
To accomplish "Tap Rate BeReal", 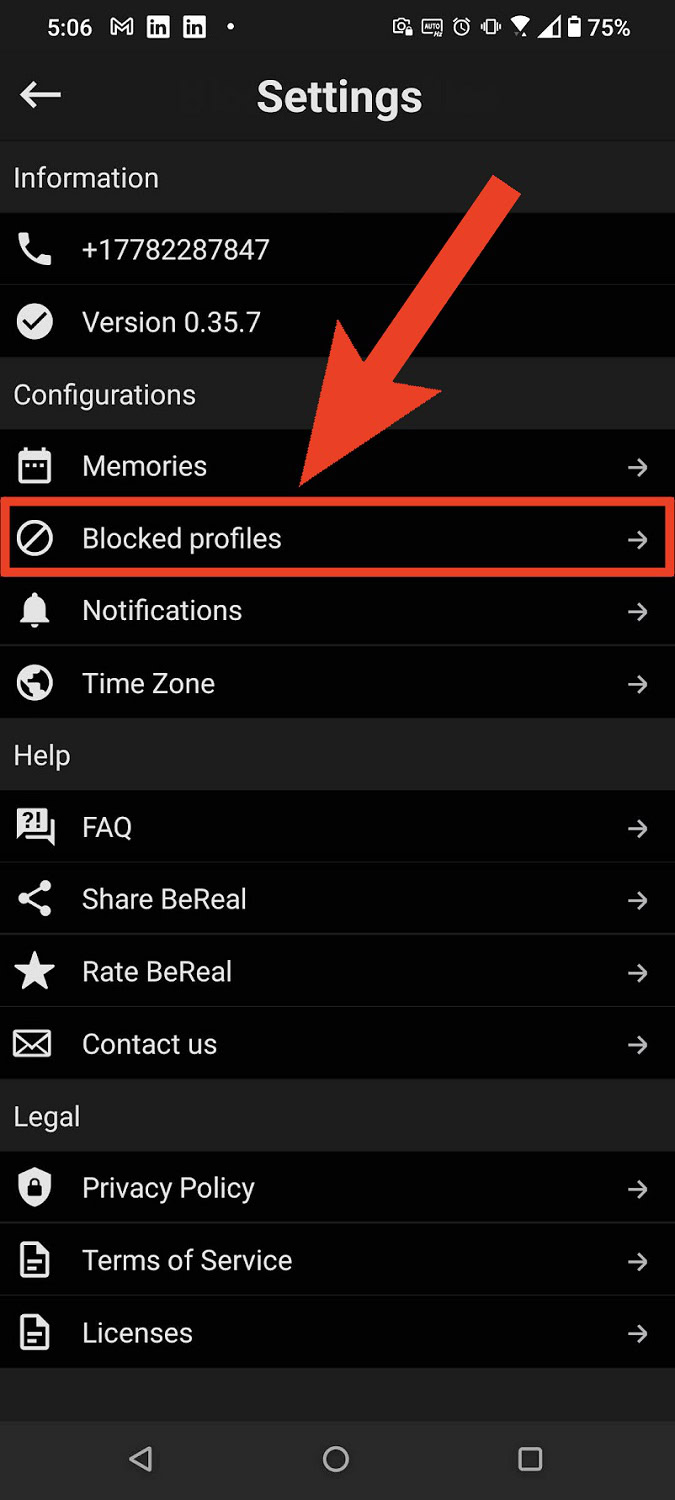I will click(x=337, y=972).
